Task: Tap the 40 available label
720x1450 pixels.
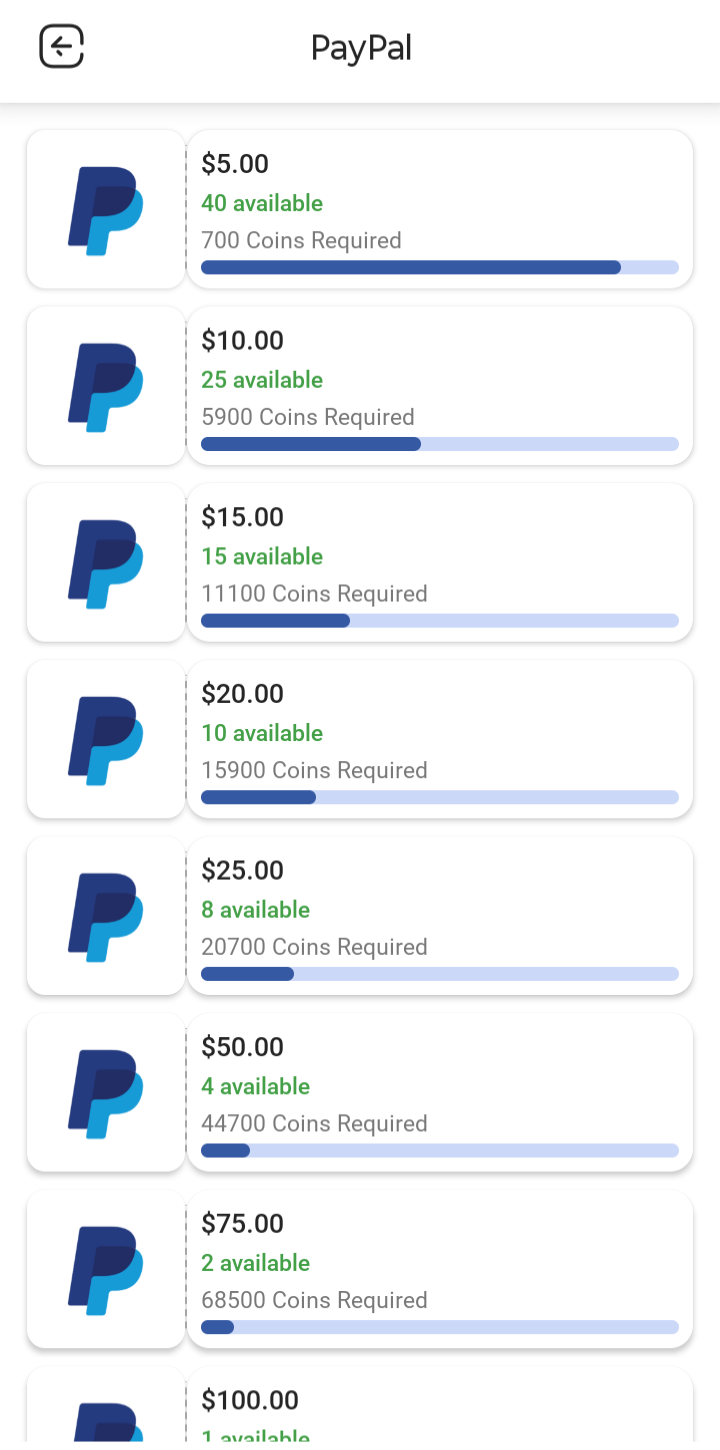Action: 261,203
